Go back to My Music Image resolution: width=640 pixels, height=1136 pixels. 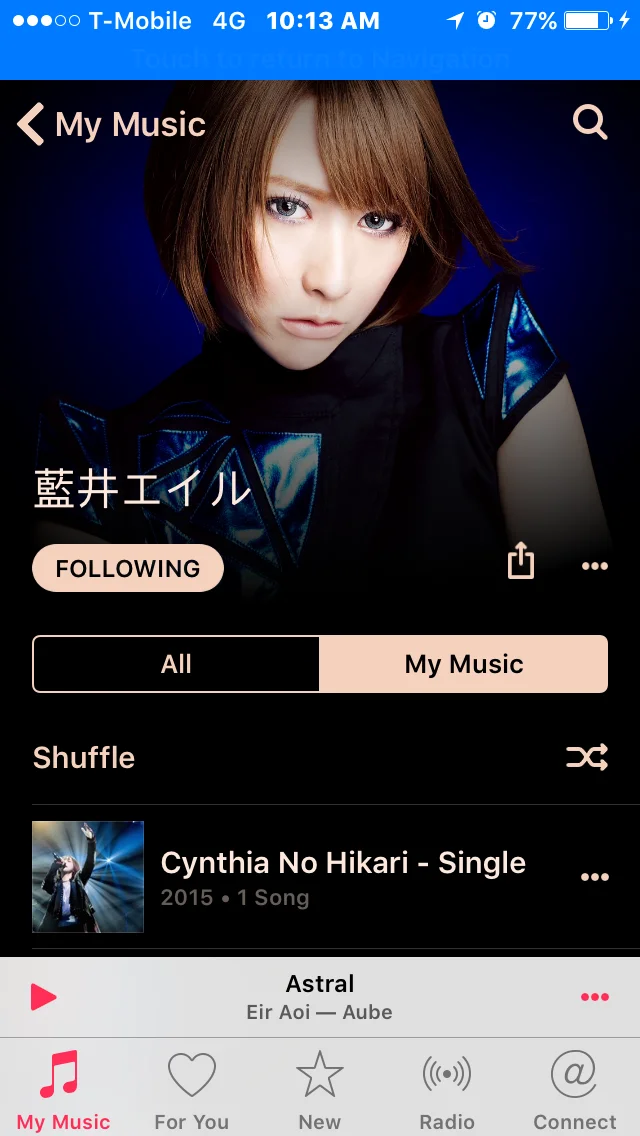coord(112,124)
